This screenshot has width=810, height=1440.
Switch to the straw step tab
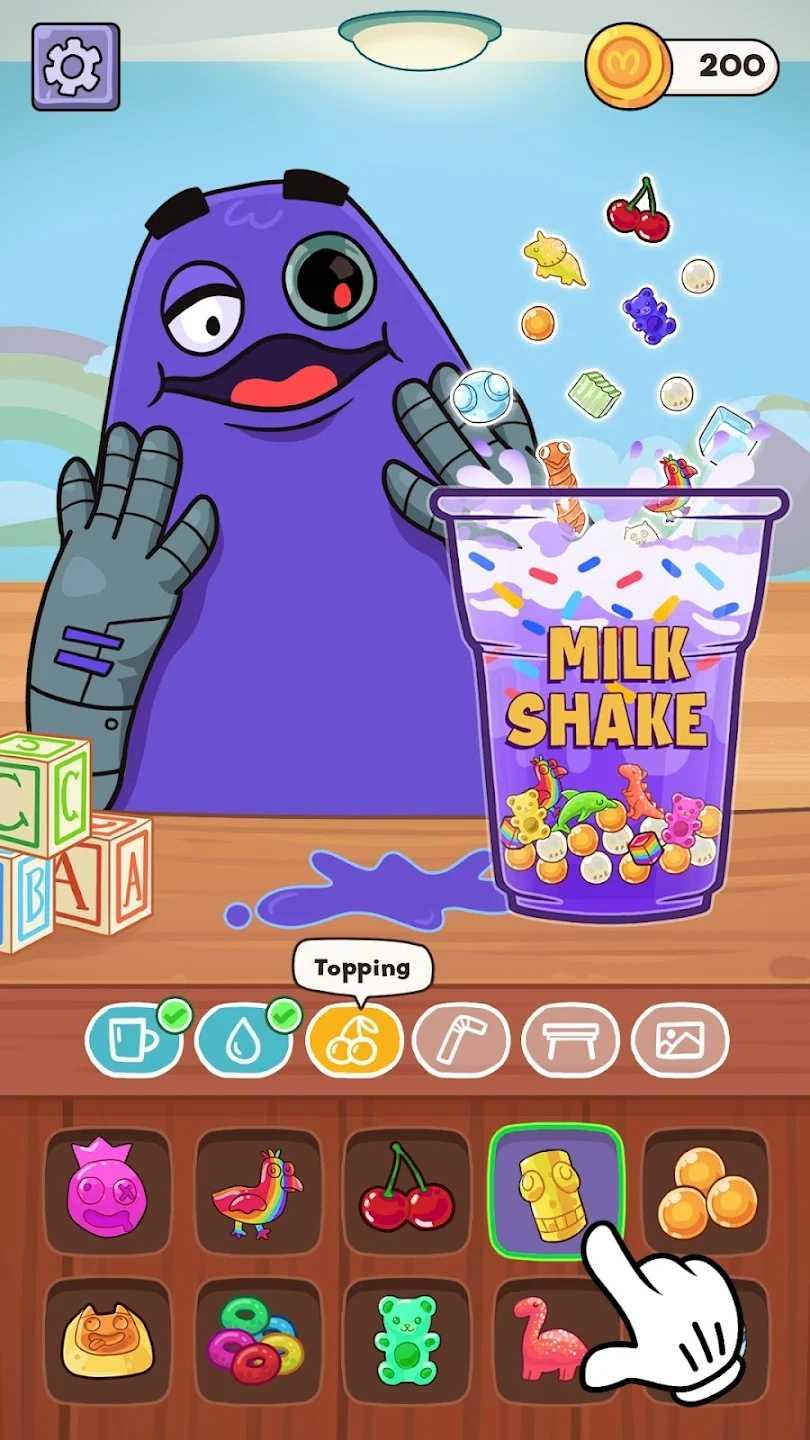[x=462, y=1040]
